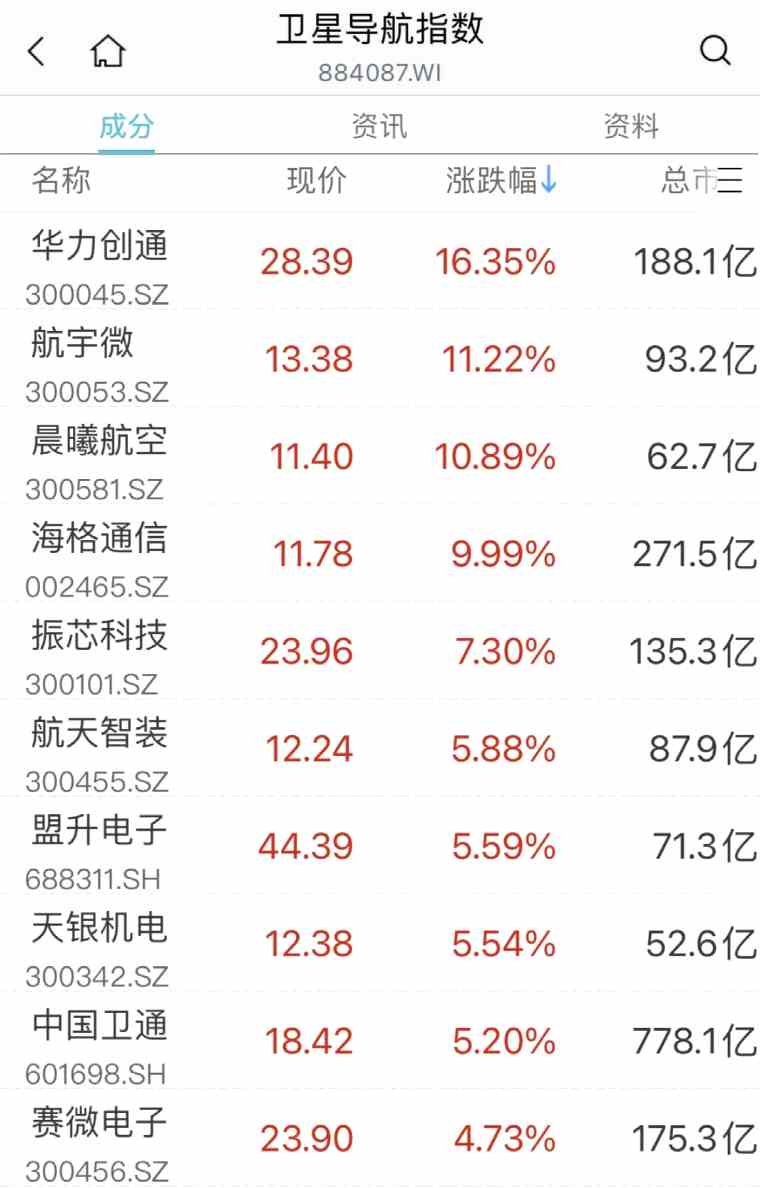The image size is (760, 1188).
Task: Open the search magnifier icon
Action: click(x=715, y=51)
